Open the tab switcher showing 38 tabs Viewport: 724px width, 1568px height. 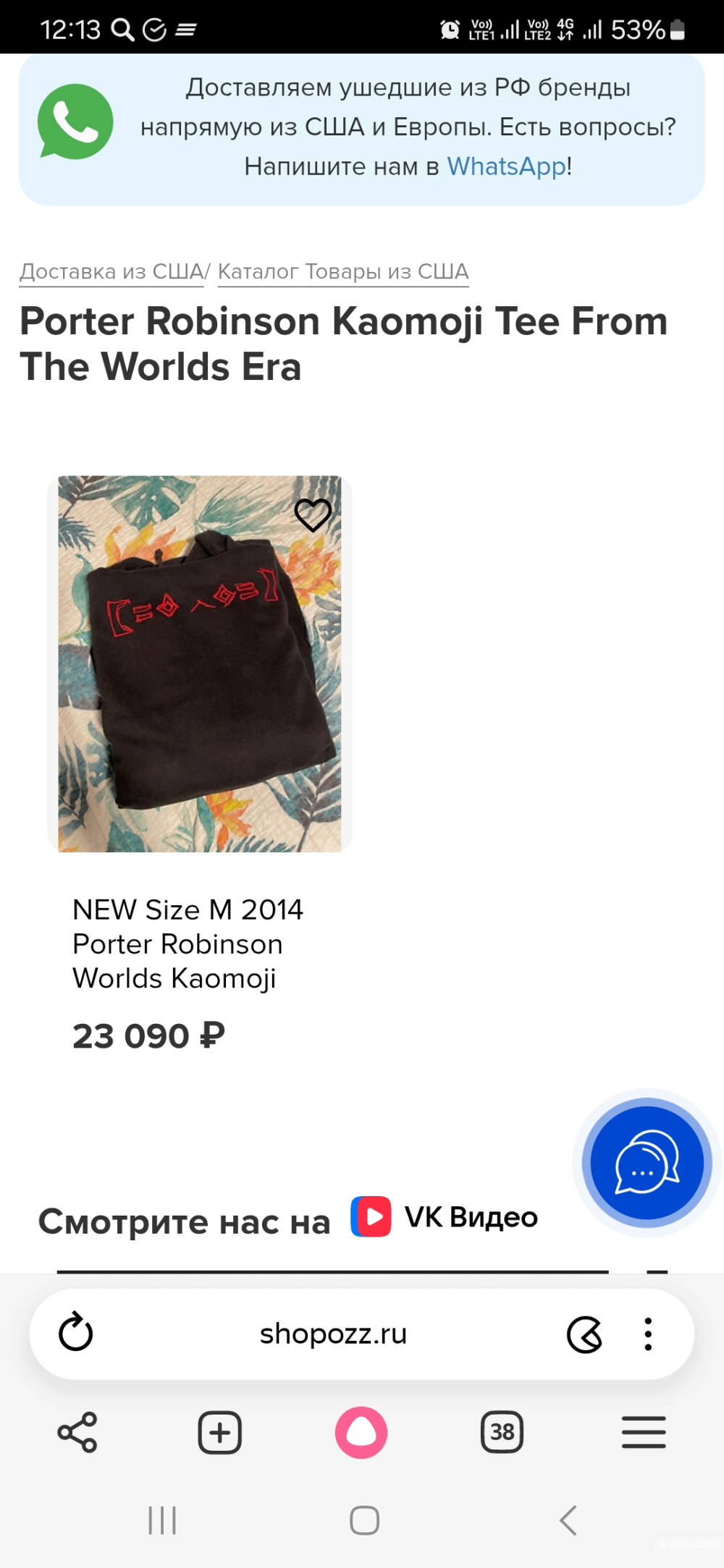point(503,1433)
